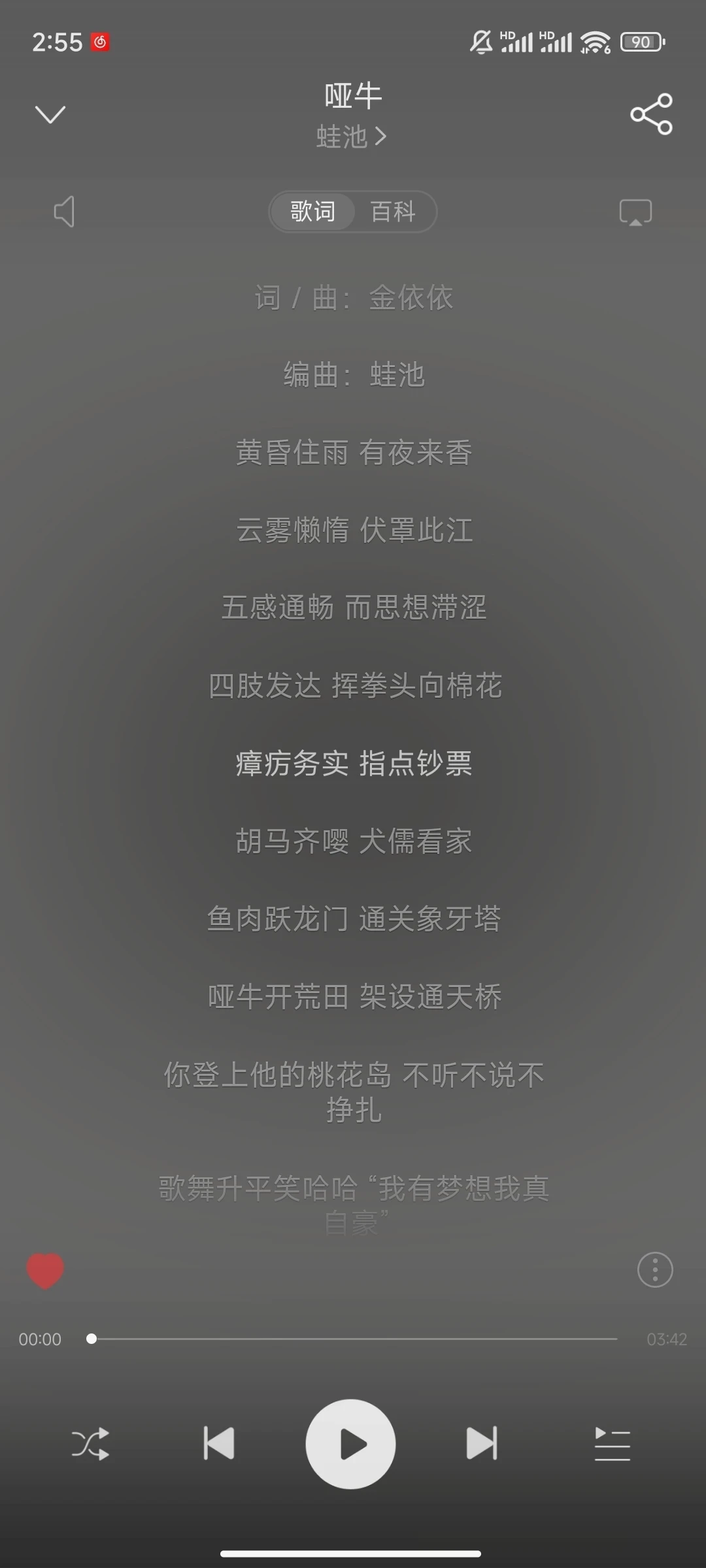Skip to the previous track
This screenshot has width=706, height=1568.
(219, 1444)
